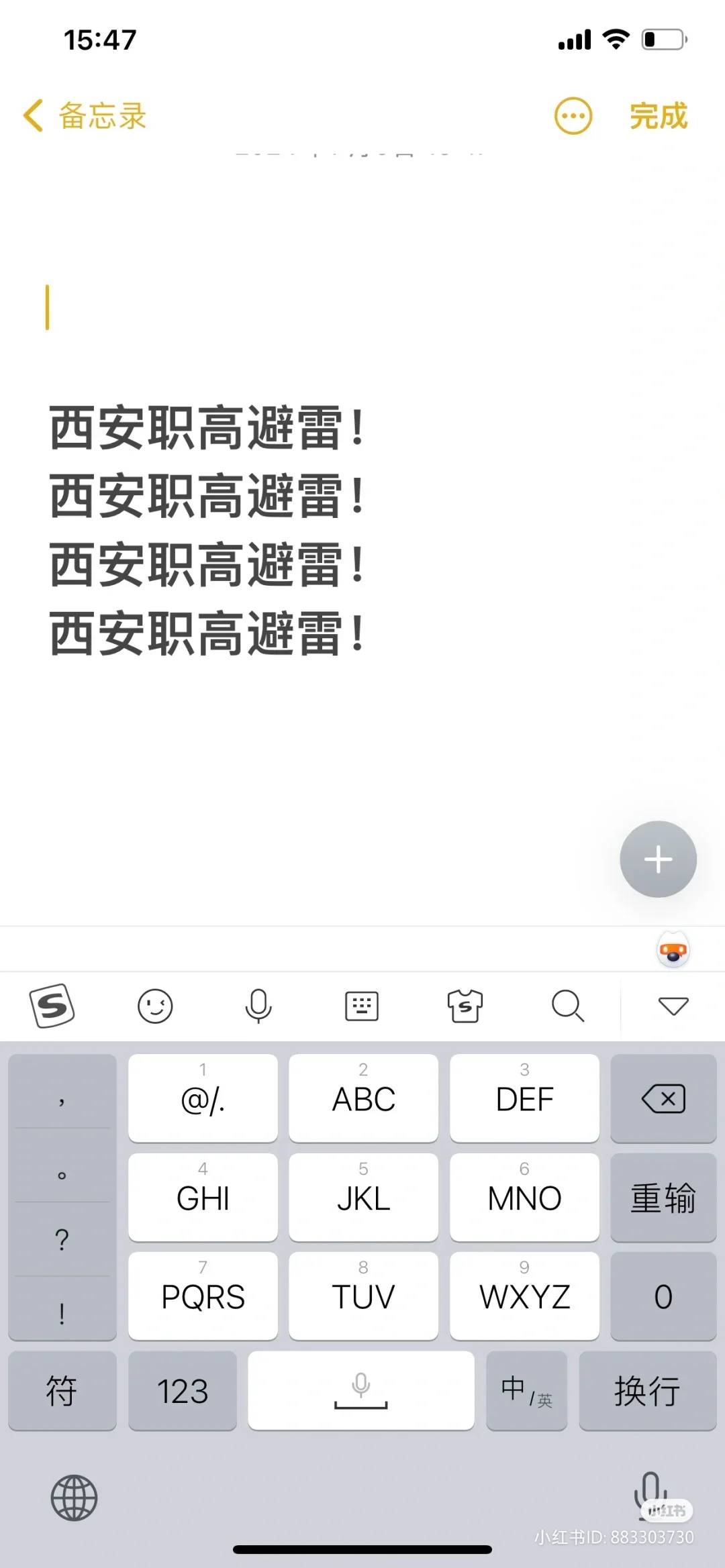This screenshot has width=725, height=1568.
Task: Expand the floating plus attachment button
Action: 658,859
